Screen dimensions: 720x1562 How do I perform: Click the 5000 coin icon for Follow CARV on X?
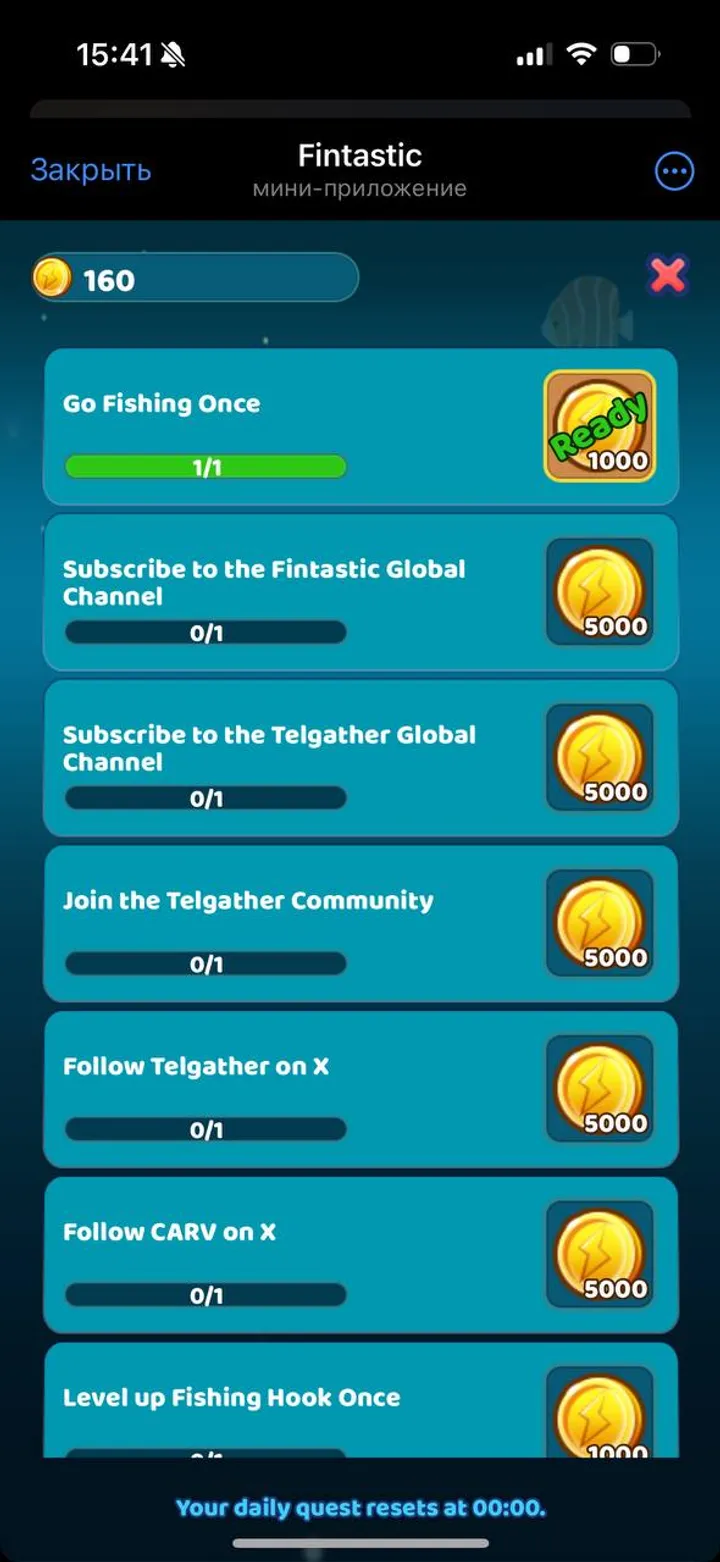[600, 1254]
